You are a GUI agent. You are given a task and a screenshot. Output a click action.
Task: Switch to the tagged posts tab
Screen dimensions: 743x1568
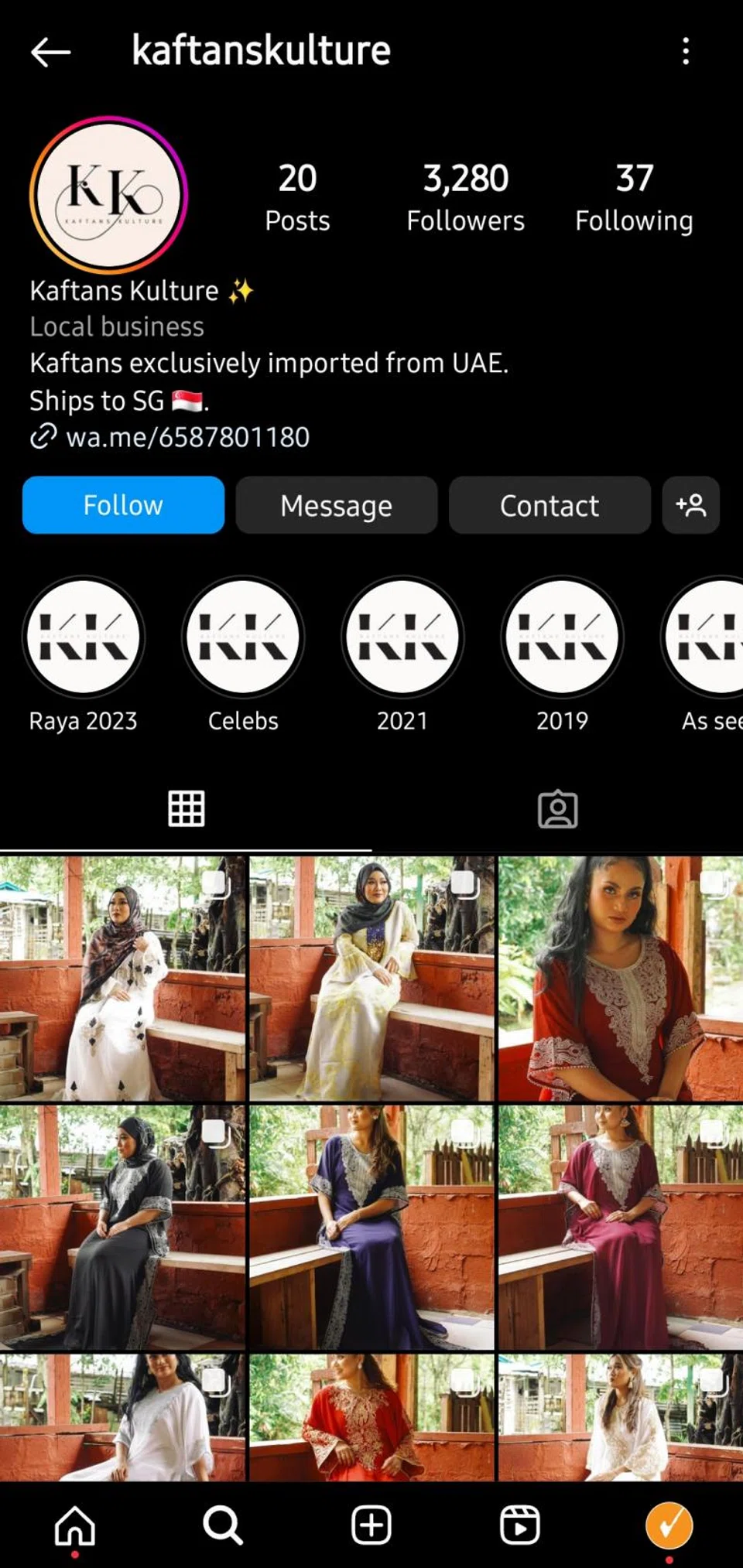557,809
